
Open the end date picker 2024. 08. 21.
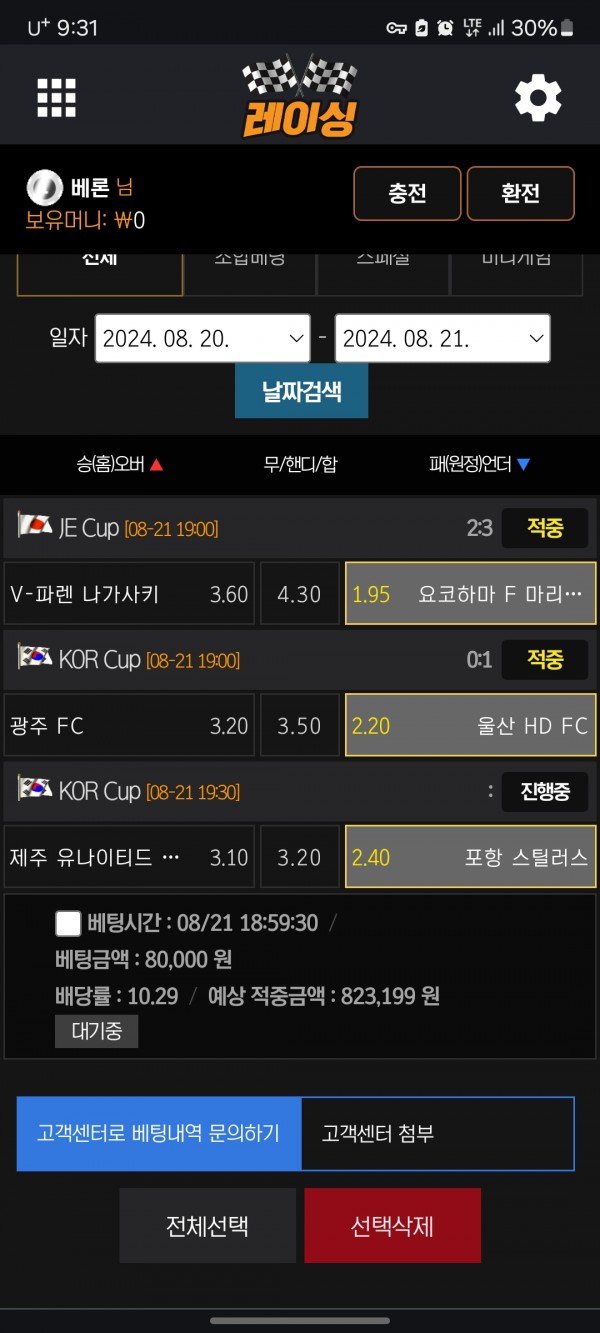point(442,339)
